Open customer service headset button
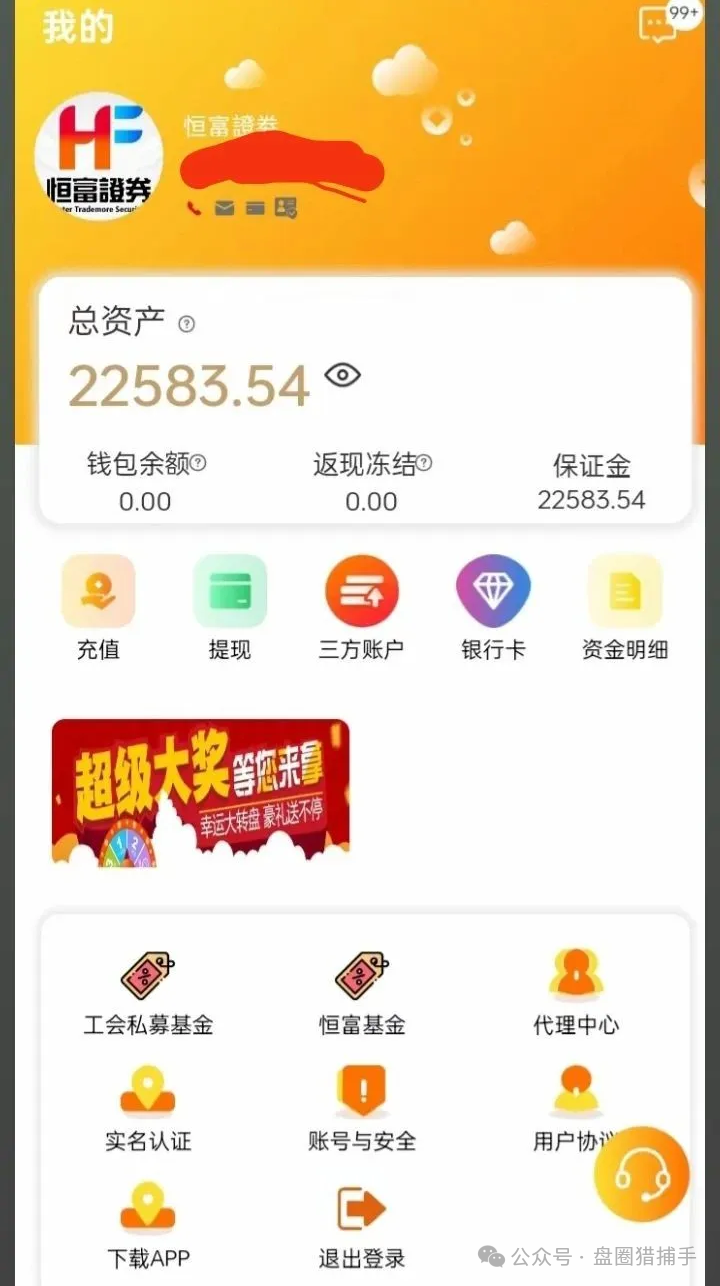Viewport: 720px width, 1286px height. point(641,1174)
